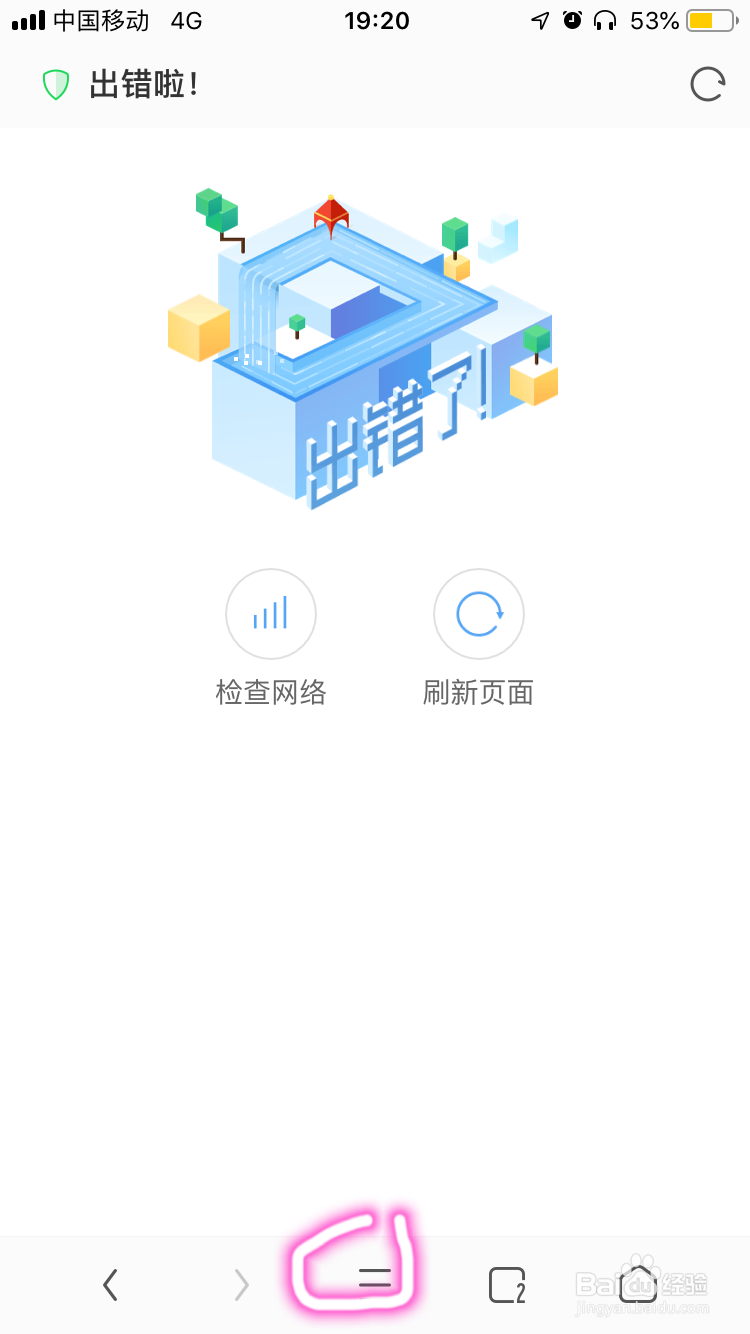Image resolution: width=750 pixels, height=1334 pixels.
Task: Go to the browser home page
Action: [638, 1283]
